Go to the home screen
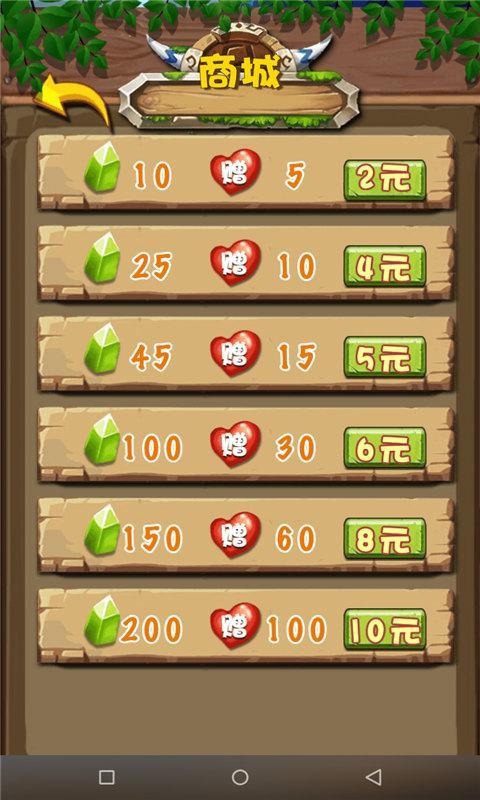This screenshot has width=480, height=800. (240, 777)
